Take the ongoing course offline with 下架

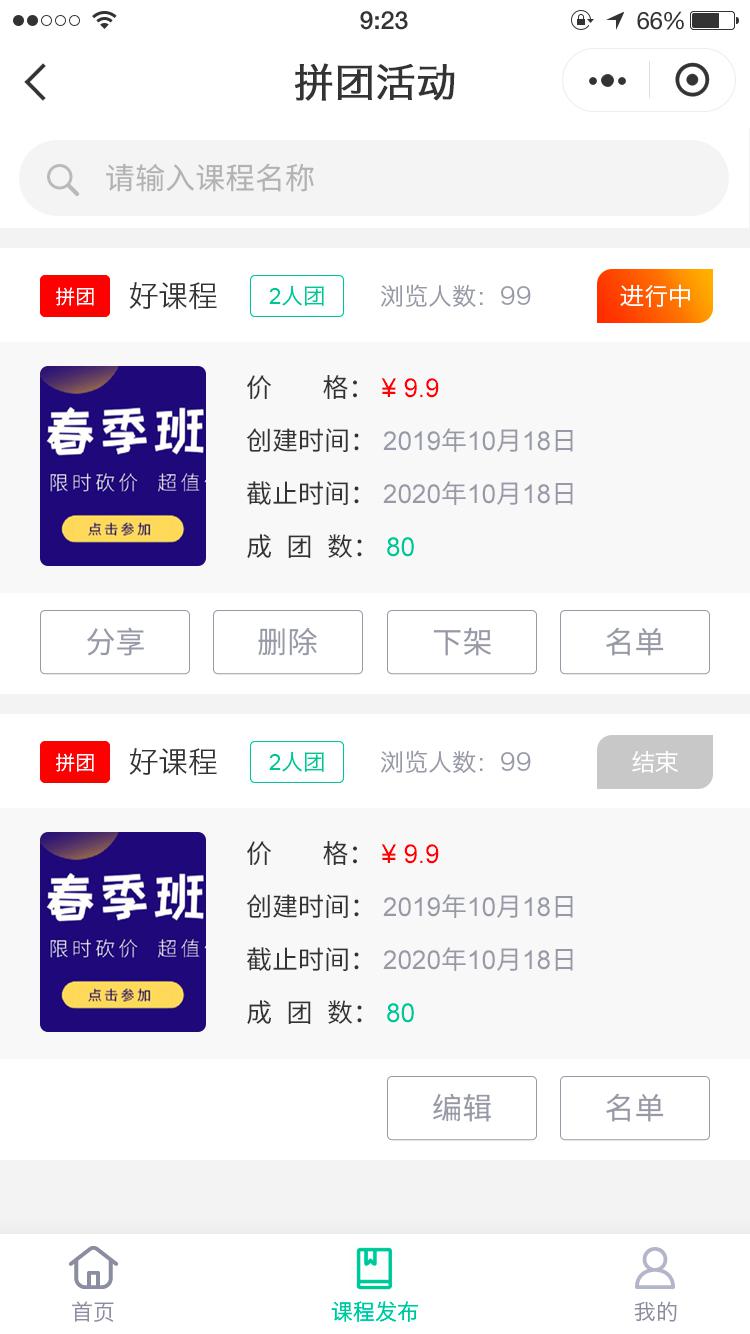coord(462,642)
